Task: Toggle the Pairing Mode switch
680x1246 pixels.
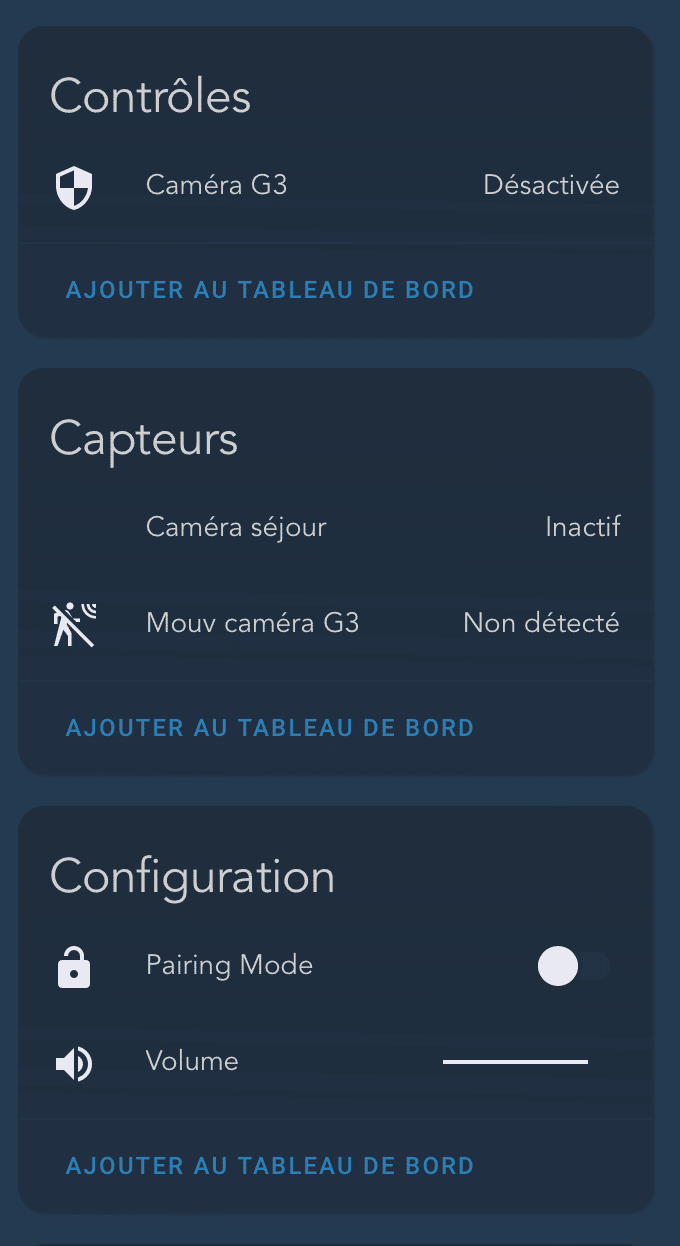Action: pyautogui.click(x=574, y=966)
